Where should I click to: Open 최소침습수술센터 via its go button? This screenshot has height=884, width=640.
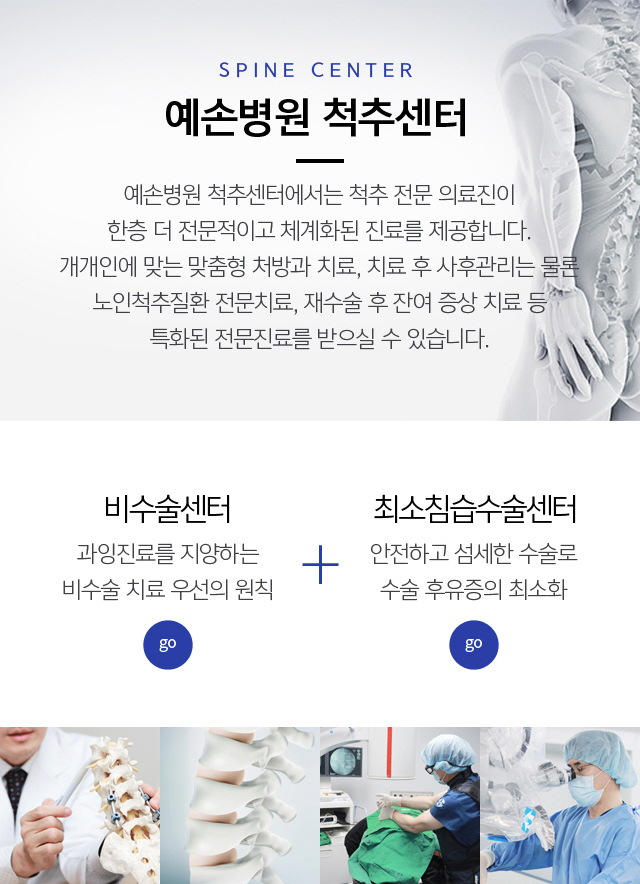click(x=474, y=644)
